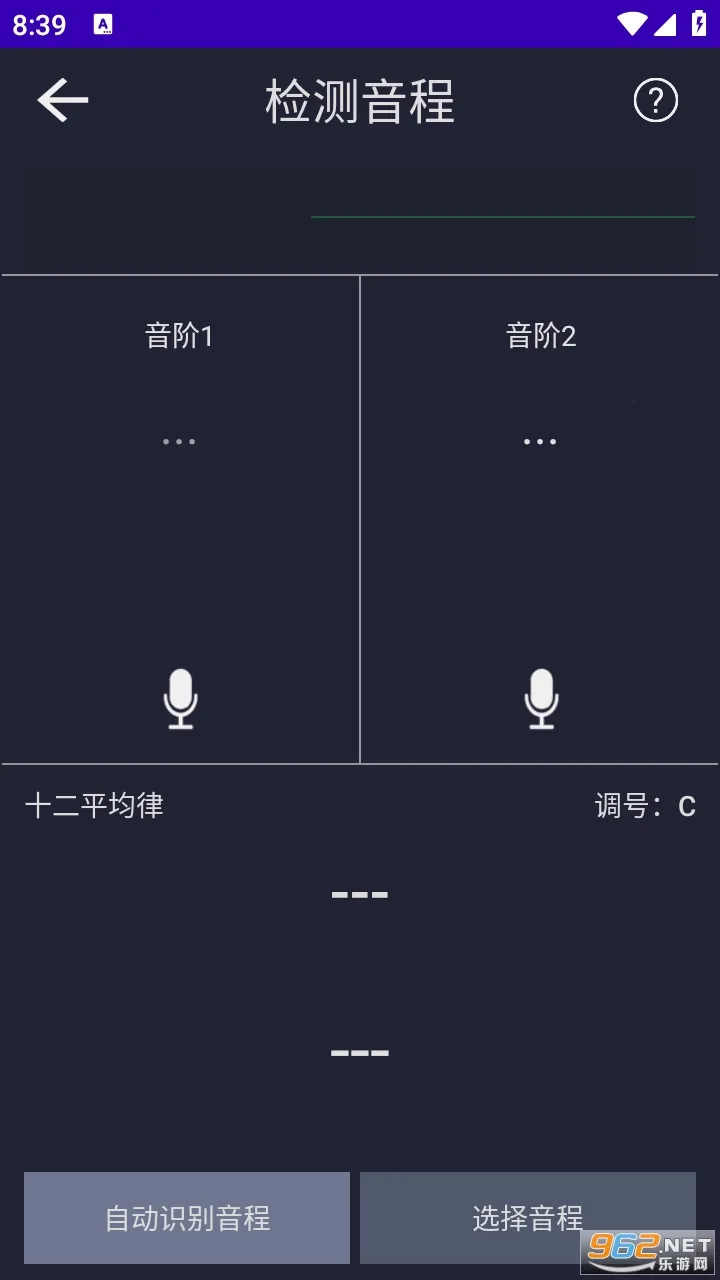Tap the ellipsis indicator in the 音阶2 panel
This screenshot has width=720, height=1280.
point(540,440)
